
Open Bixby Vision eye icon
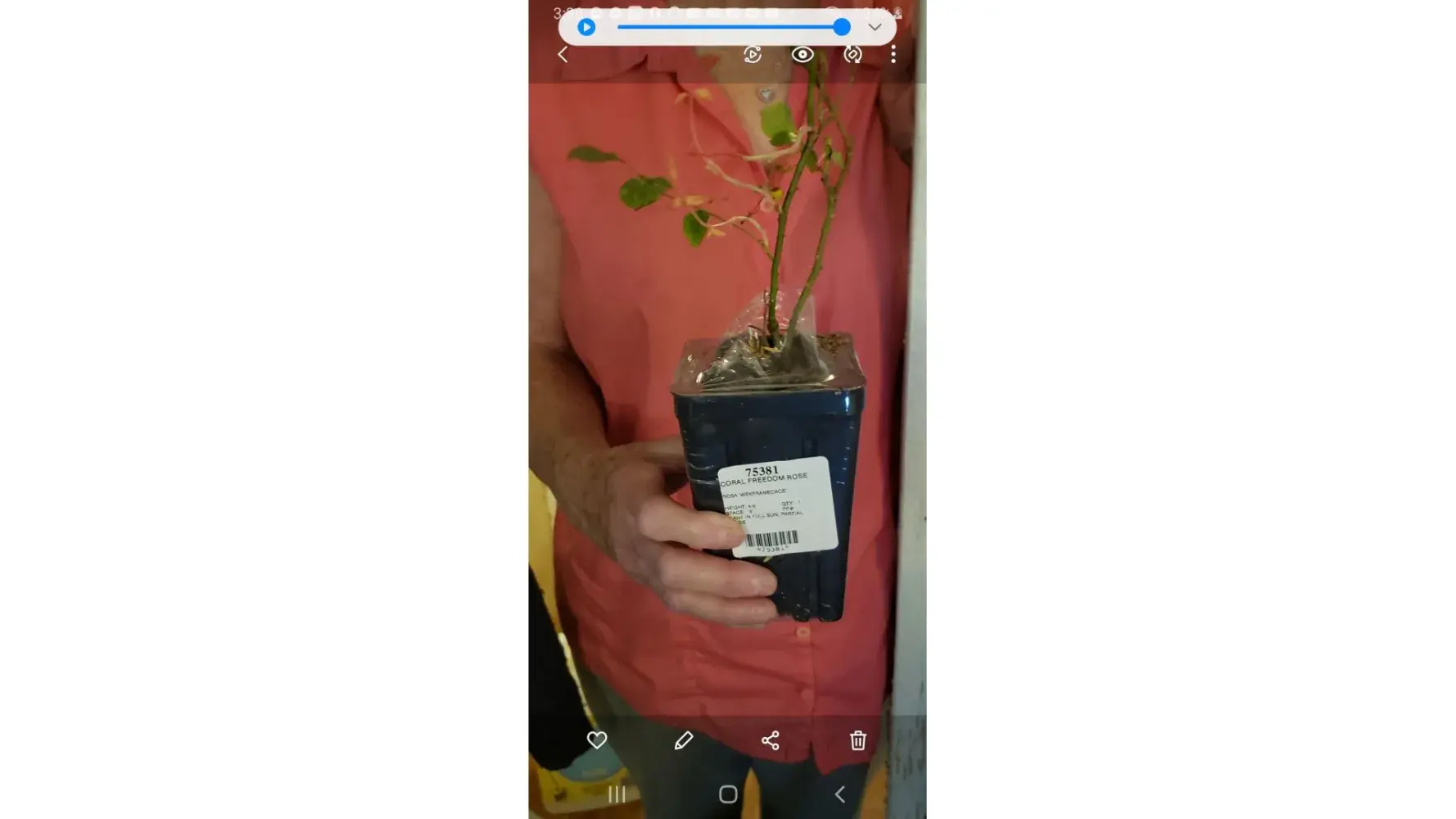click(x=803, y=54)
